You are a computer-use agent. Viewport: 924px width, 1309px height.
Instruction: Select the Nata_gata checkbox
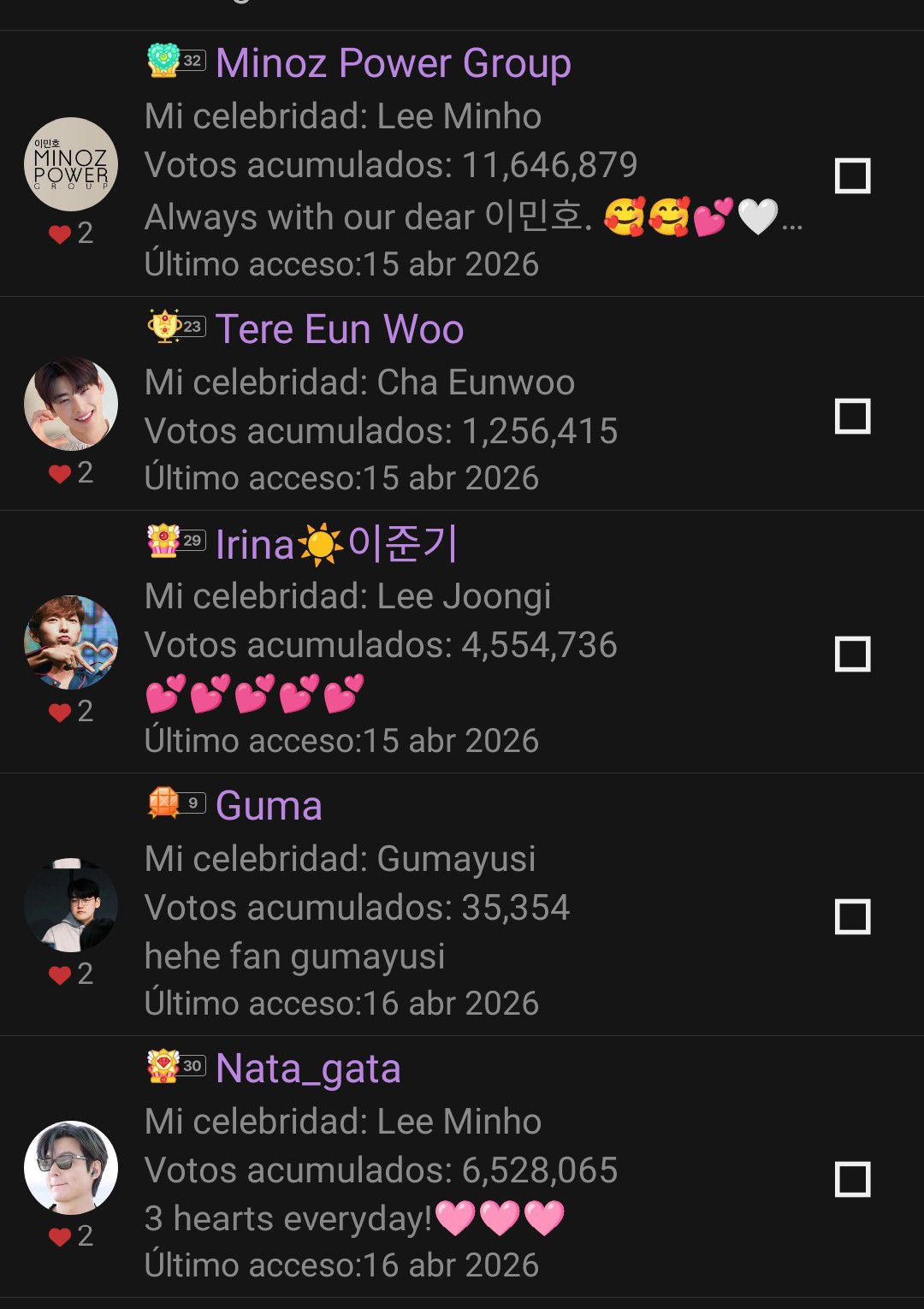tap(852, 1180)
